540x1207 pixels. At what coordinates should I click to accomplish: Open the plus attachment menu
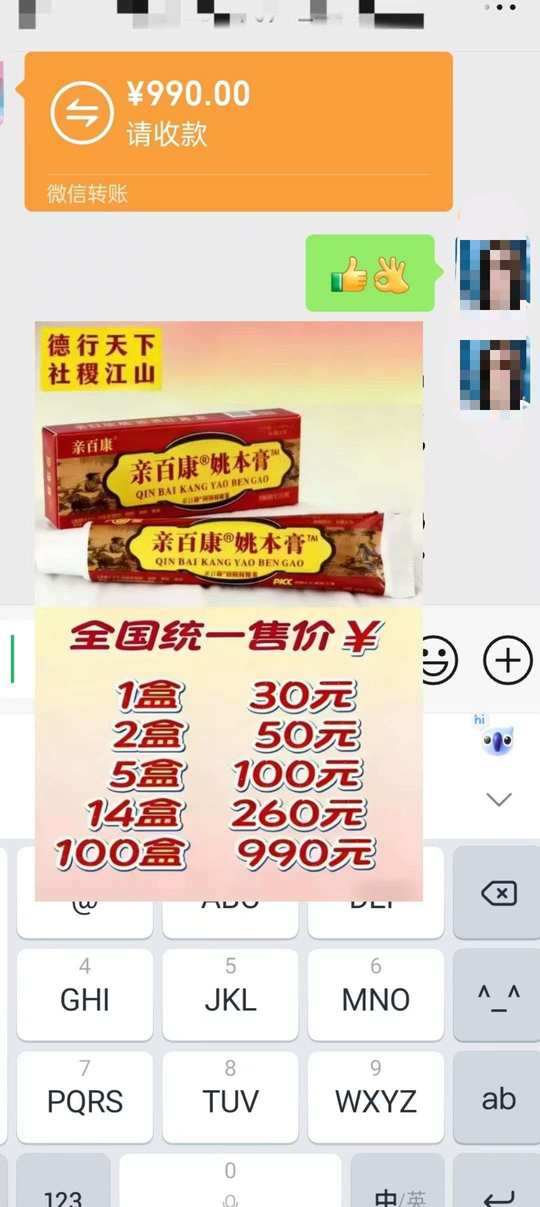508,661
